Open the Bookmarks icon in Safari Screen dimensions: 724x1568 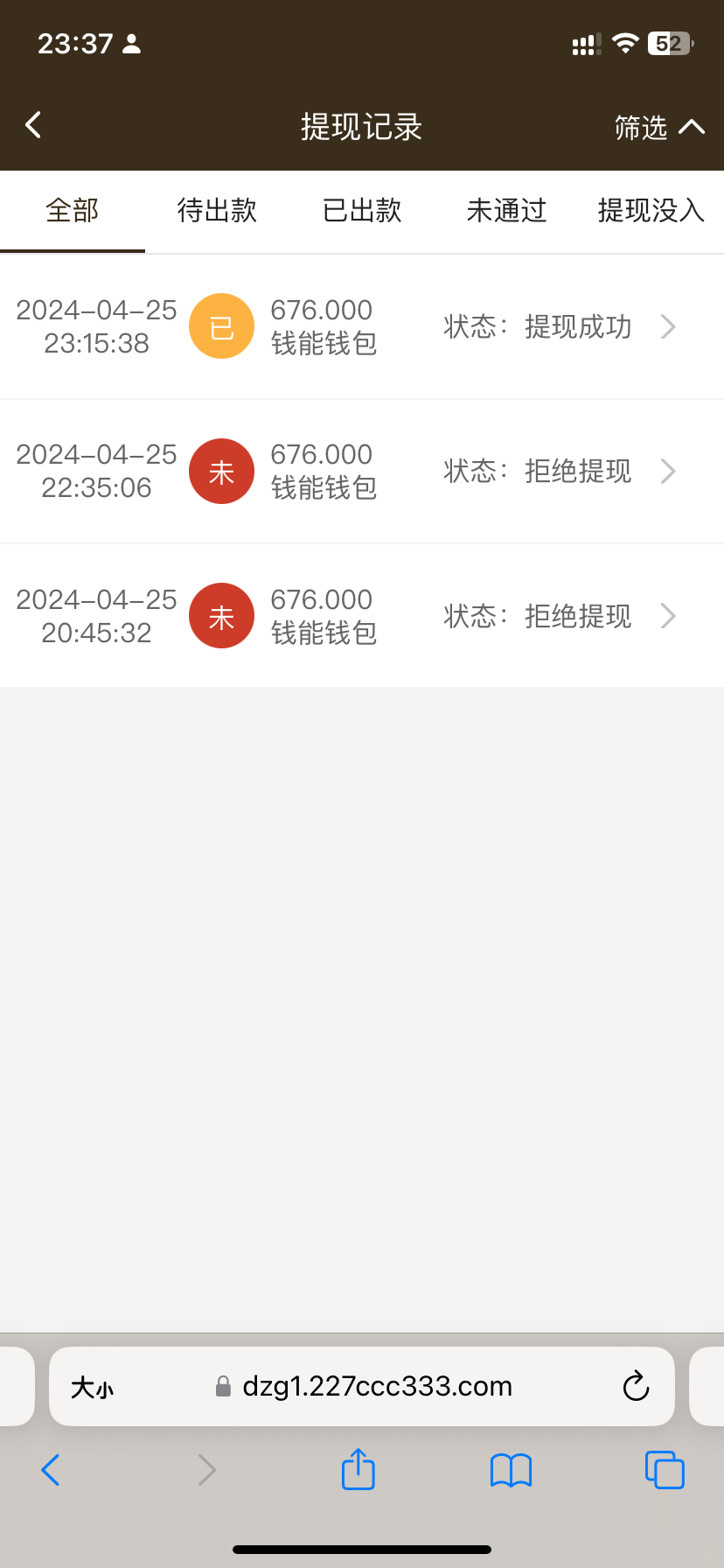coord(511,1469)
